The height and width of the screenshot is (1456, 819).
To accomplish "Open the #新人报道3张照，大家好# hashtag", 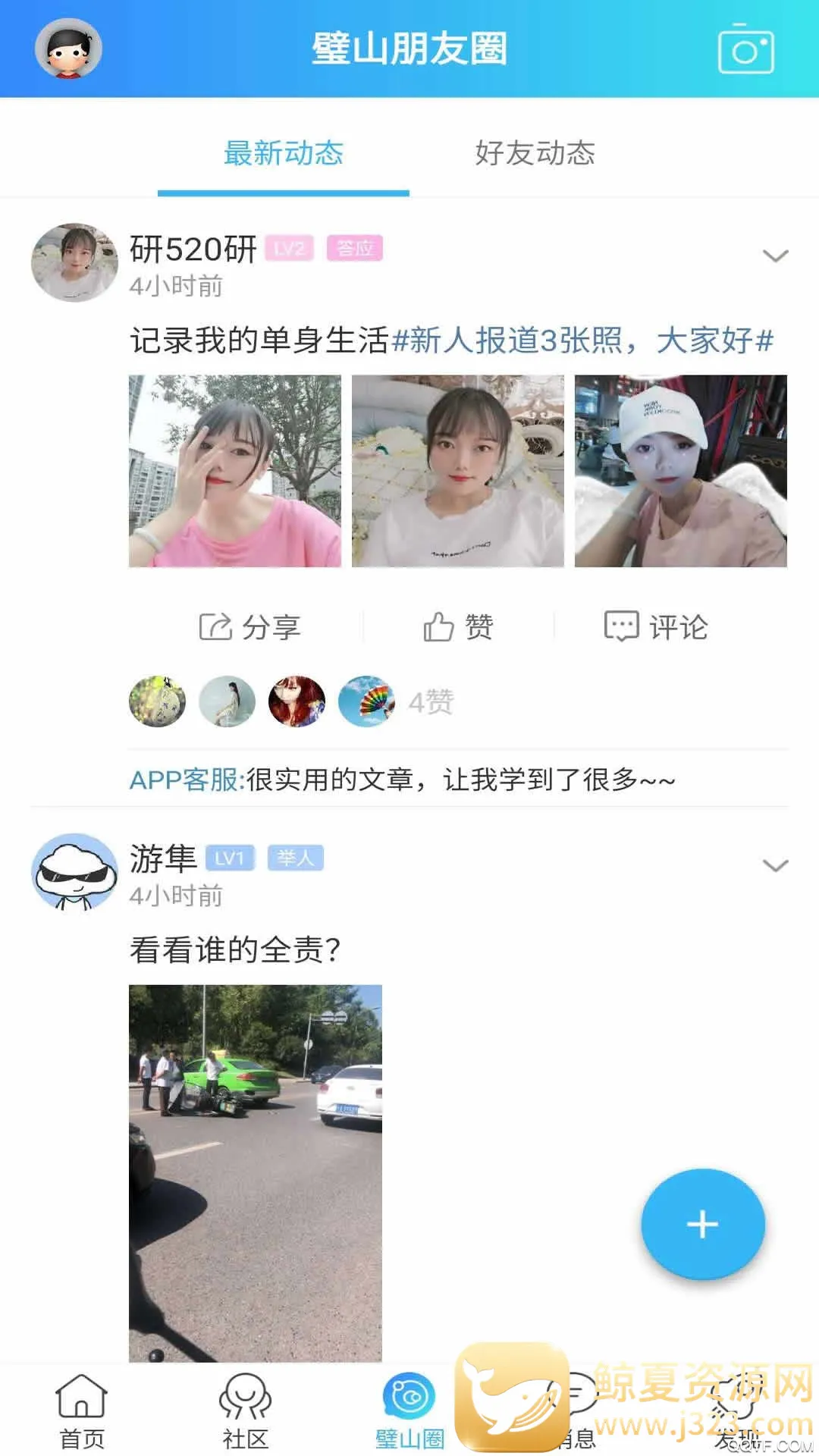I will pos(582,340).
